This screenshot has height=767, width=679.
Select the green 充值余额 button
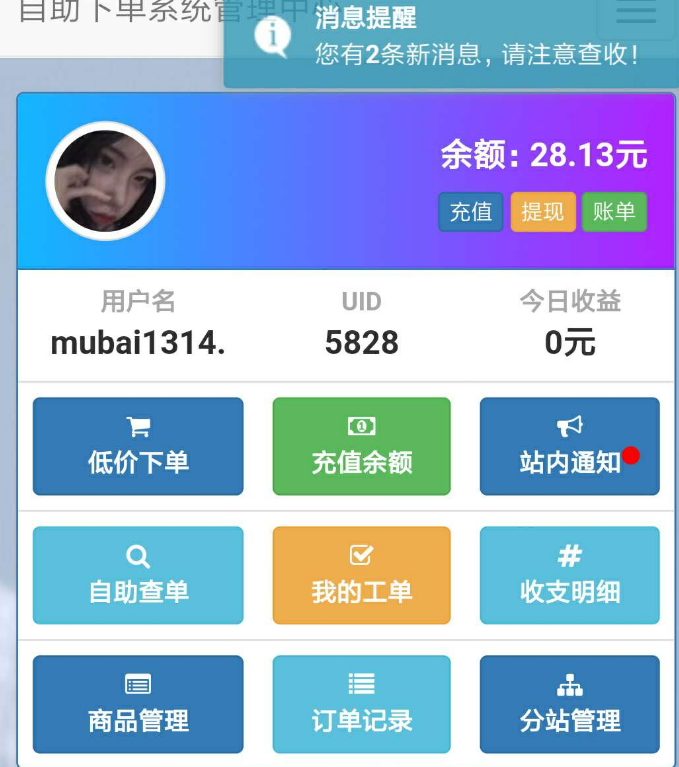[361, 446]
